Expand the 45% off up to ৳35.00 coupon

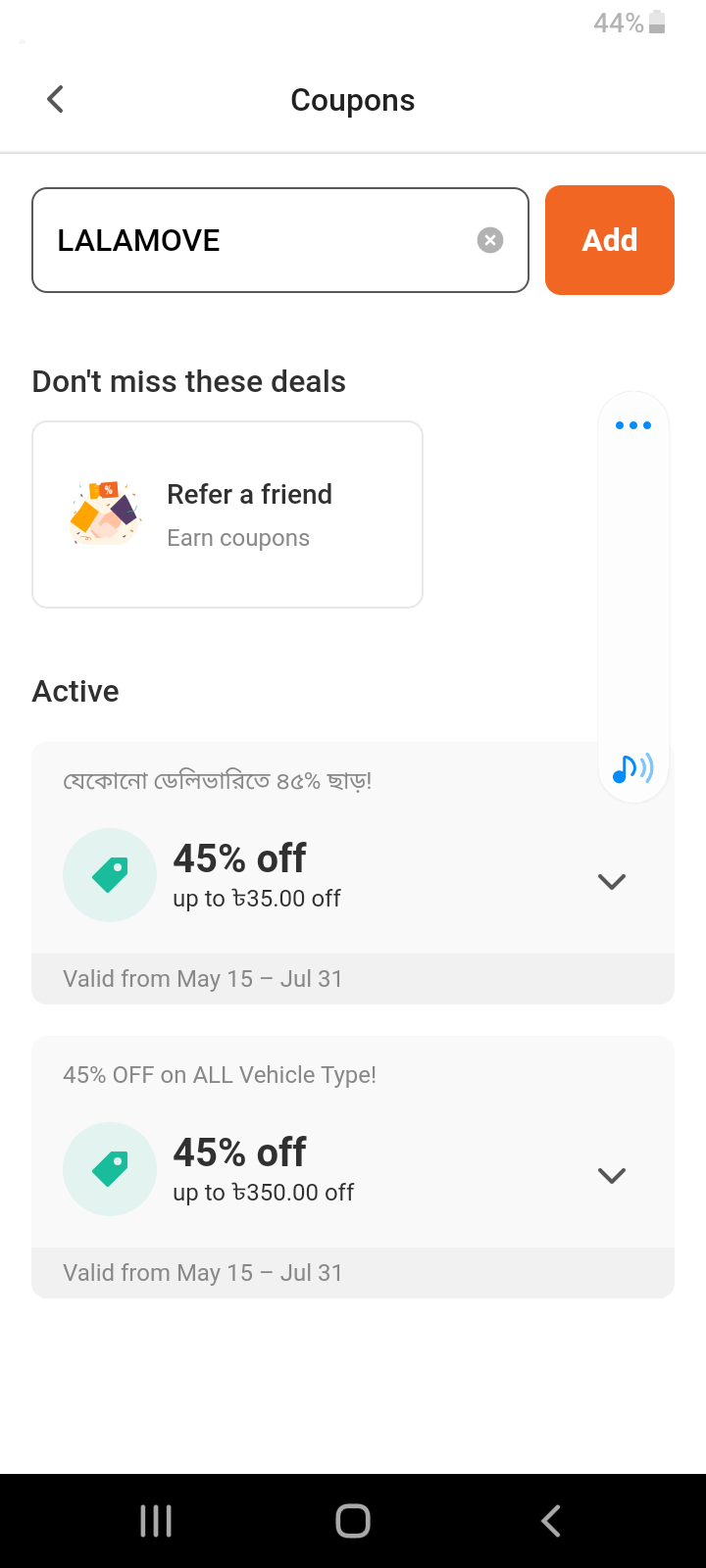[612, 882]
